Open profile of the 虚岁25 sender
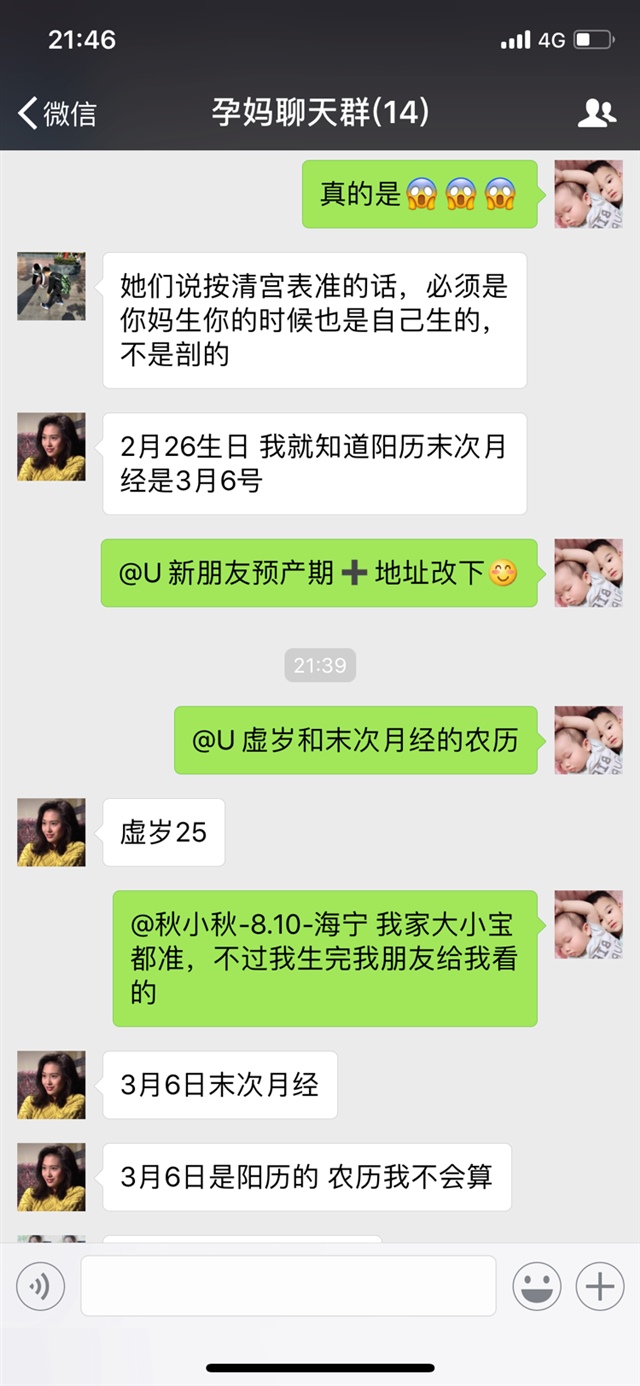The image size is (640, 1386). (51, 832)
